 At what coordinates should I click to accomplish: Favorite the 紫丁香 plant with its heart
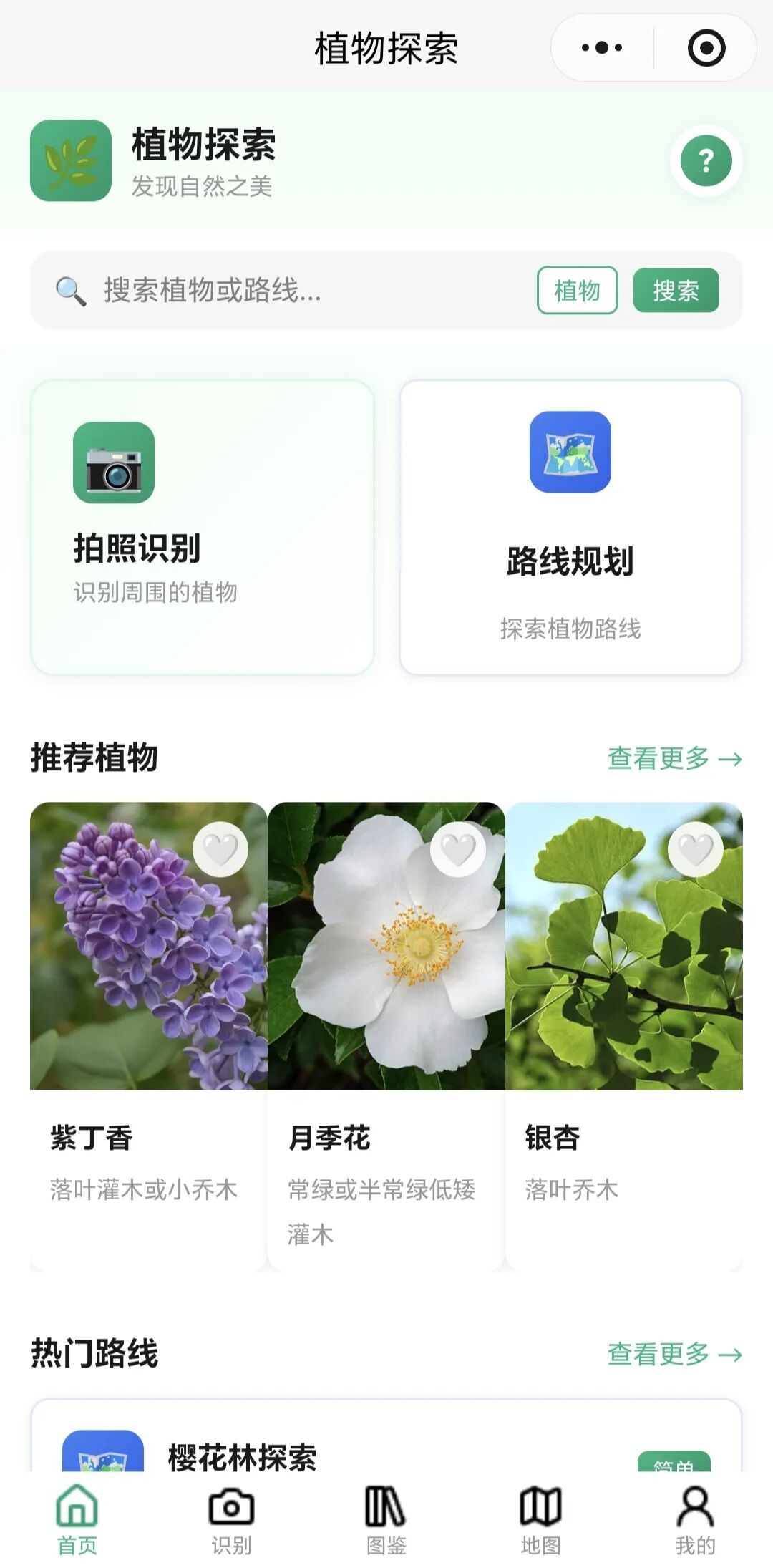point(220,850)
